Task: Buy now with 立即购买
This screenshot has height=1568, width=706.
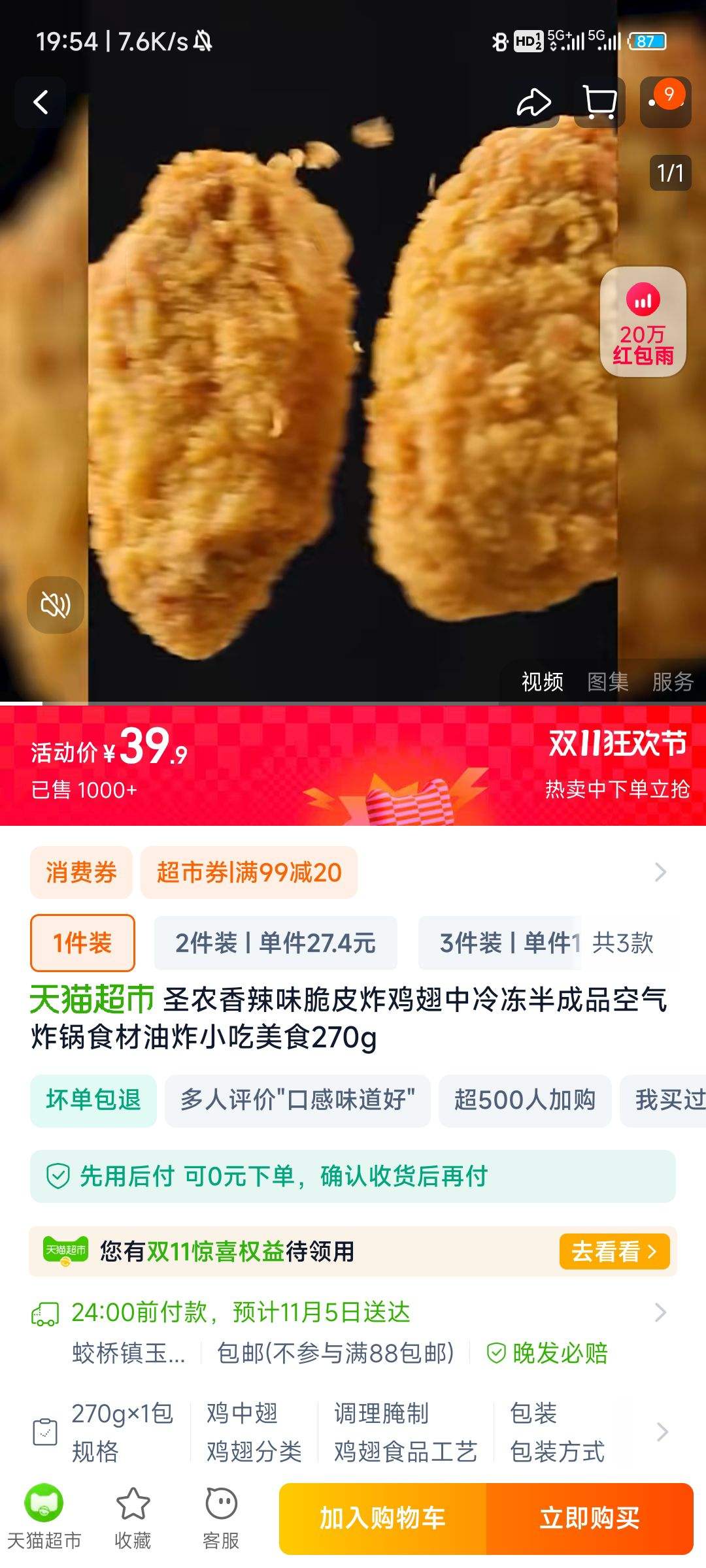Action: click(590, 1518)
